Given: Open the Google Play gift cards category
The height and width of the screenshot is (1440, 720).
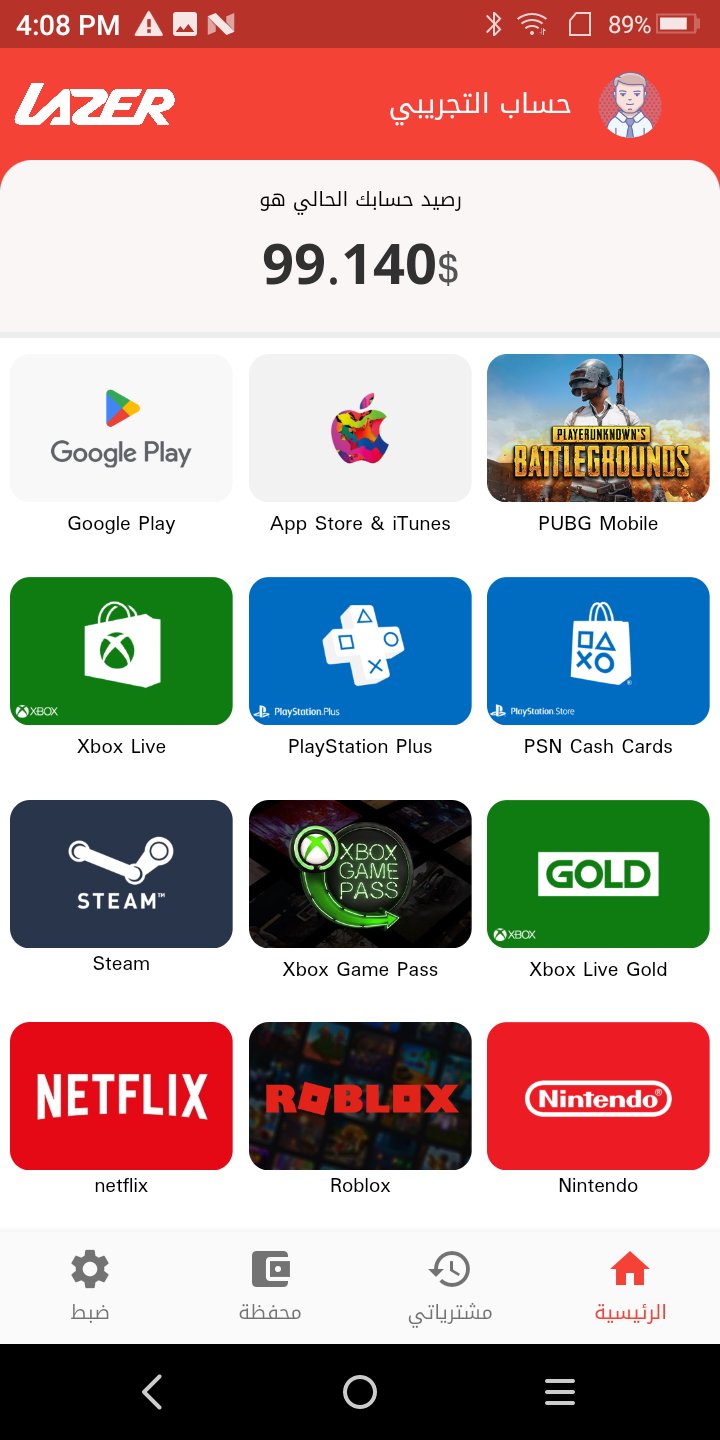Looking at the screenshot, I should 120,428.
